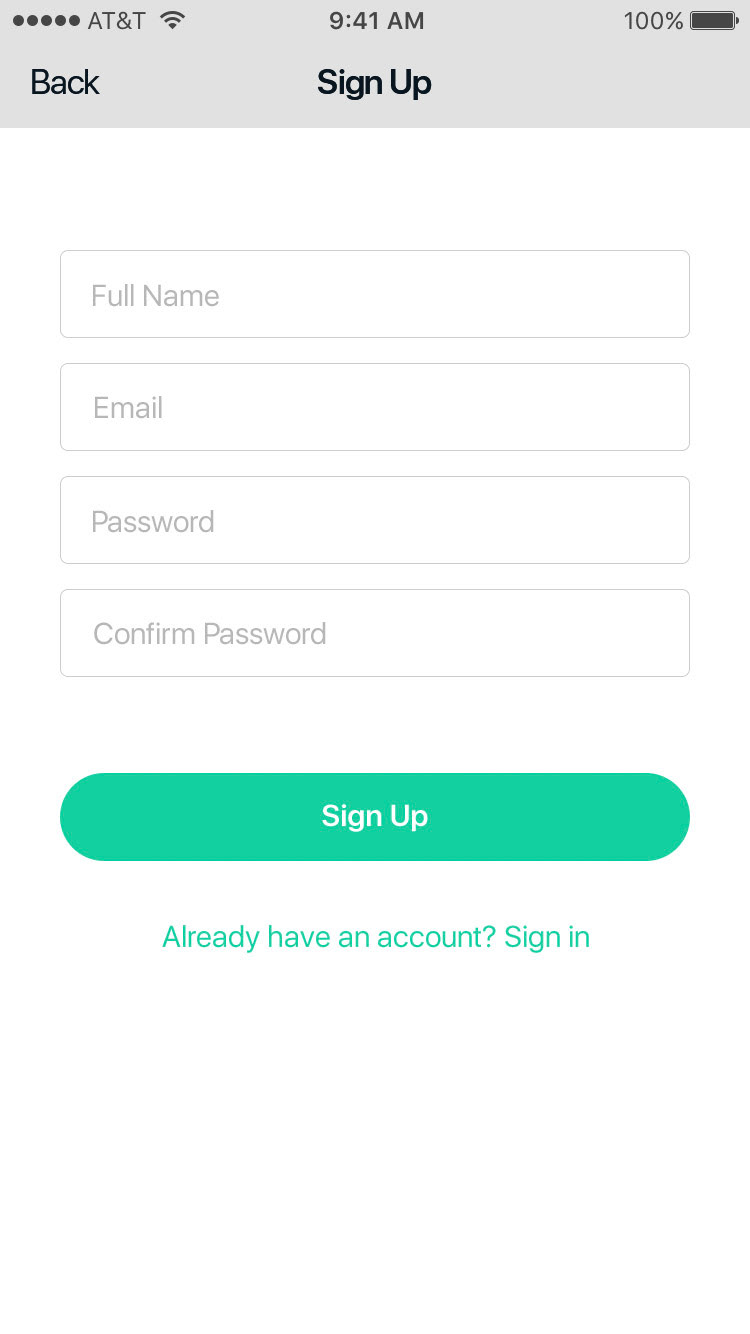
Task: Select the Password field
Action: pos(374,520)
